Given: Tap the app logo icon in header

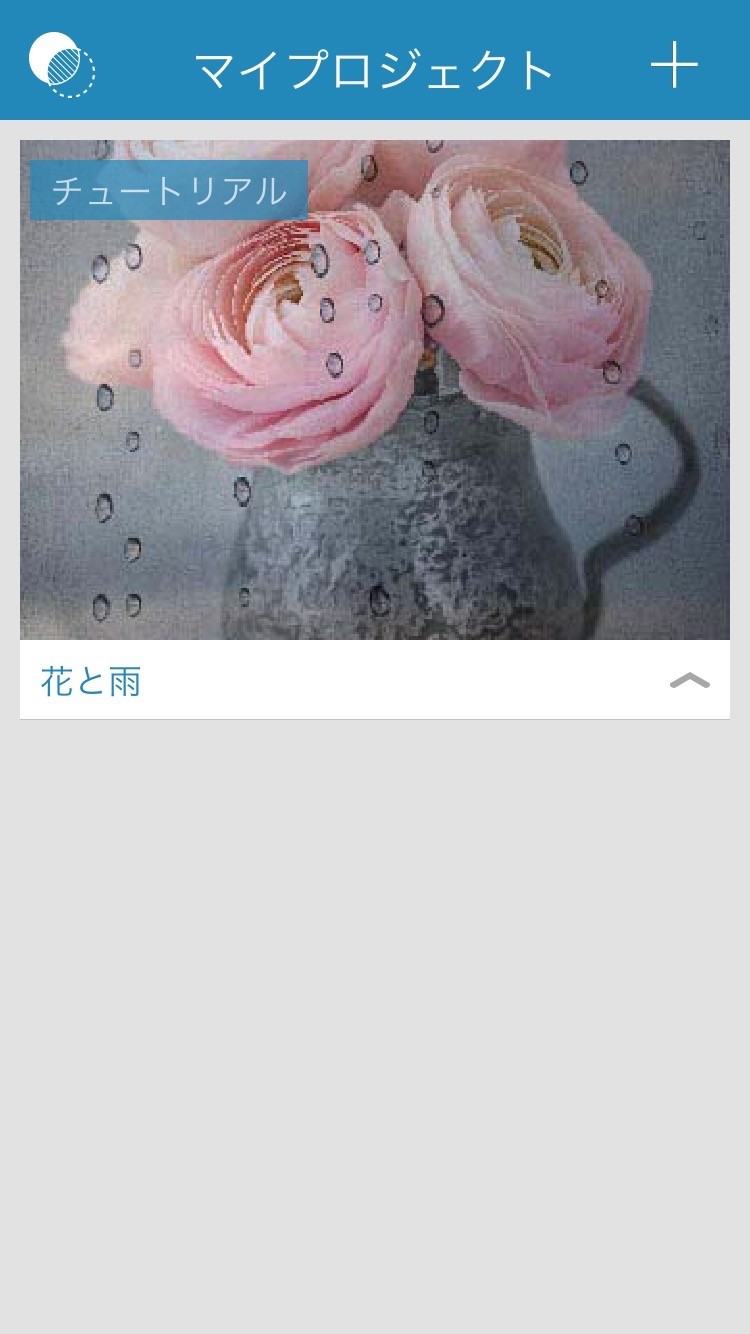Looking at the screenshot, I should tap(62, 65).
